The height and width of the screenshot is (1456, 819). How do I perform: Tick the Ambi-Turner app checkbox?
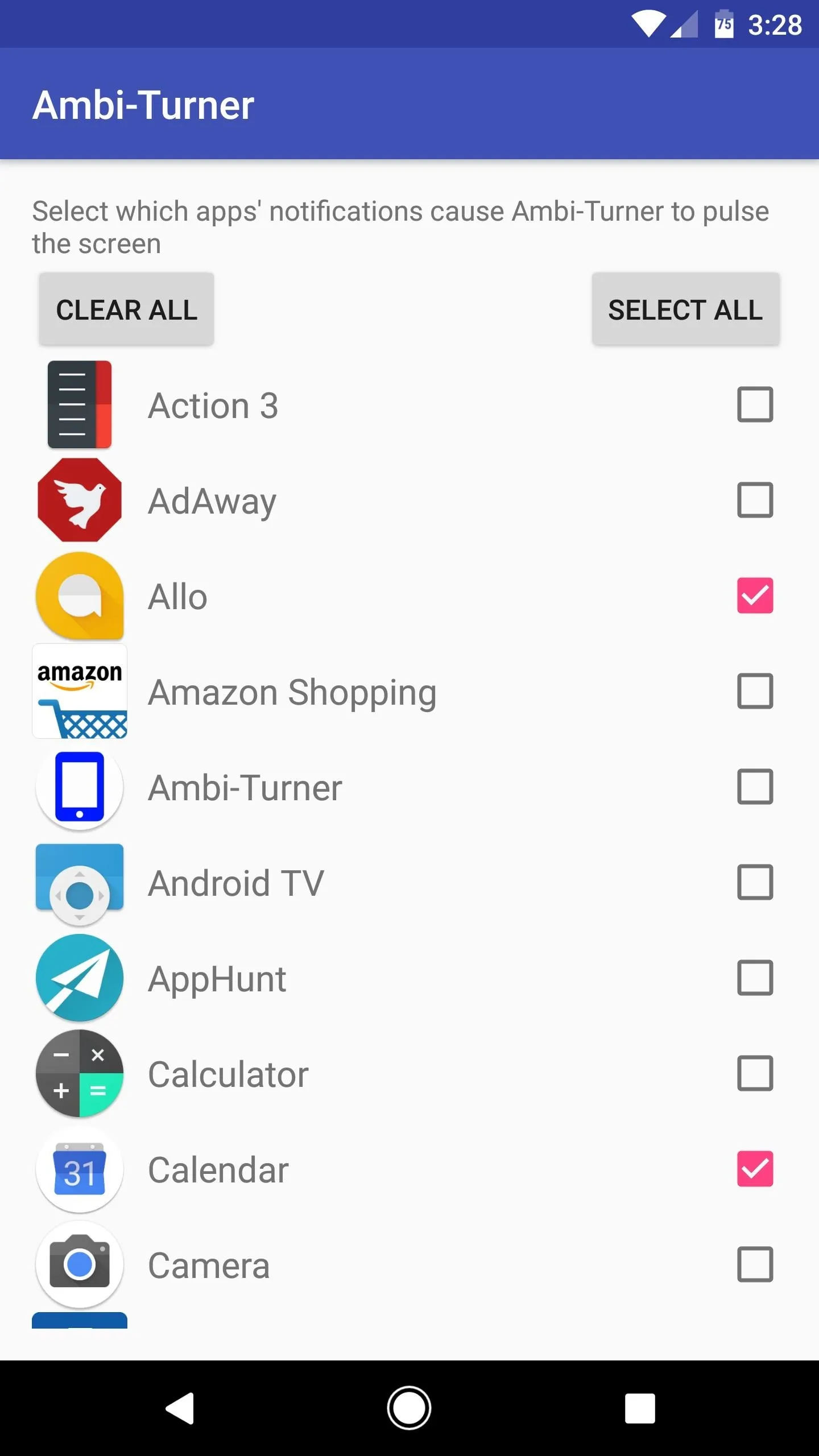755,787
